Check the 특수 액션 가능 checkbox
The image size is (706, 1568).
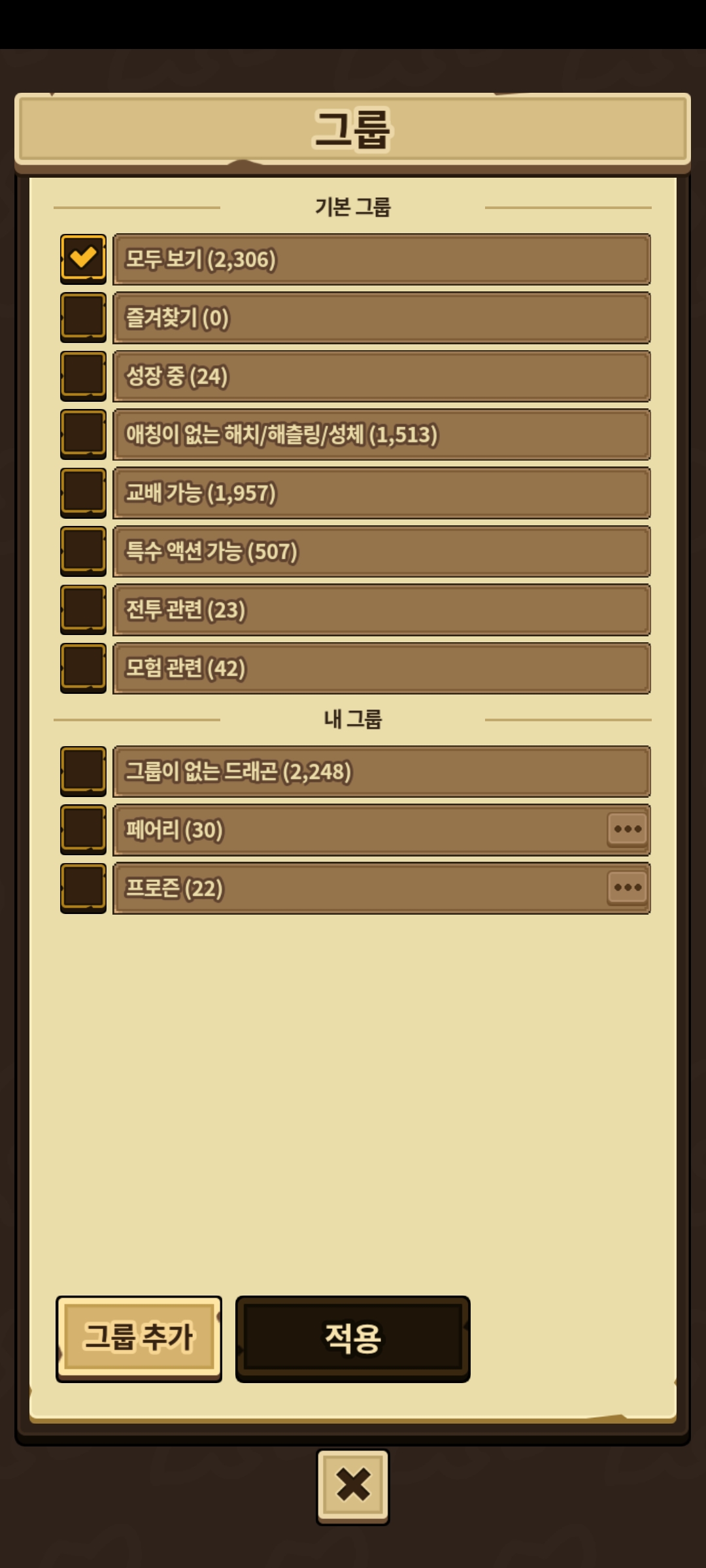point(83,551)
